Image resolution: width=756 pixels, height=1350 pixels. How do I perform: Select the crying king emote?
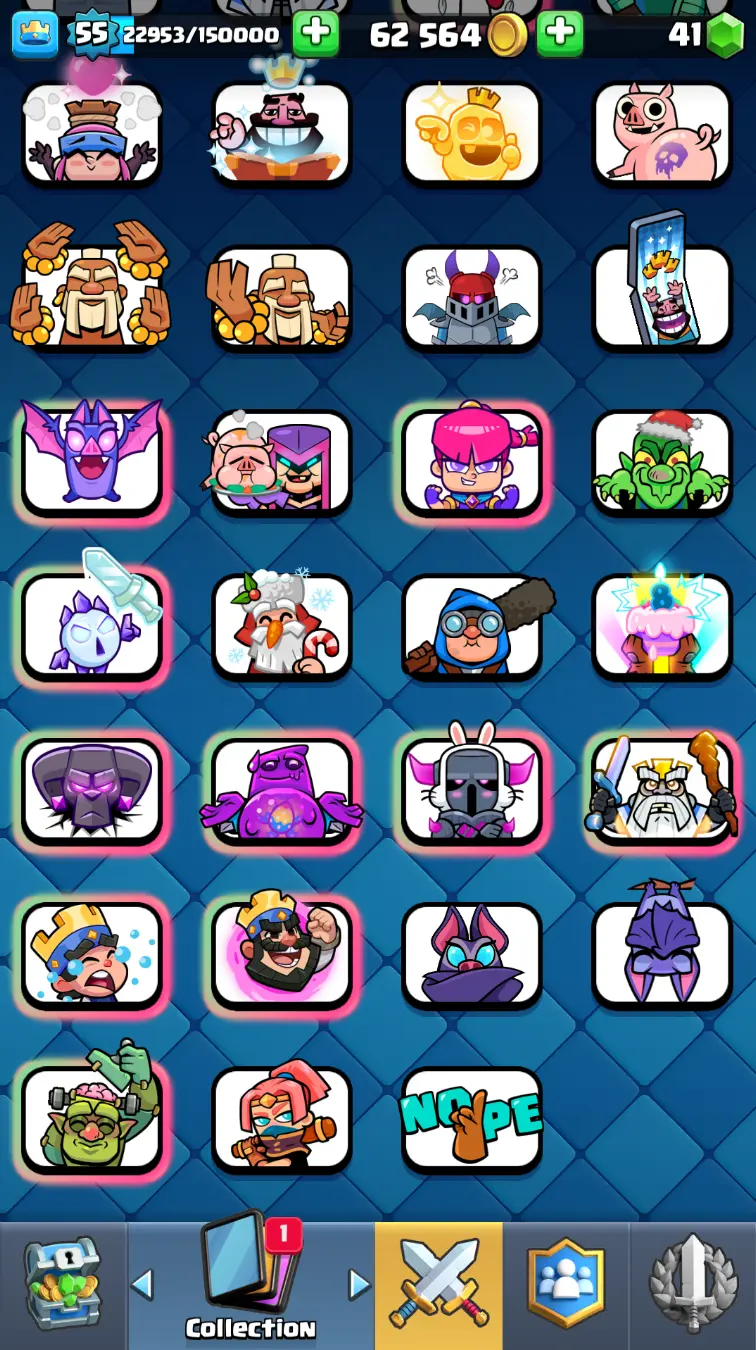pos(92,954)
